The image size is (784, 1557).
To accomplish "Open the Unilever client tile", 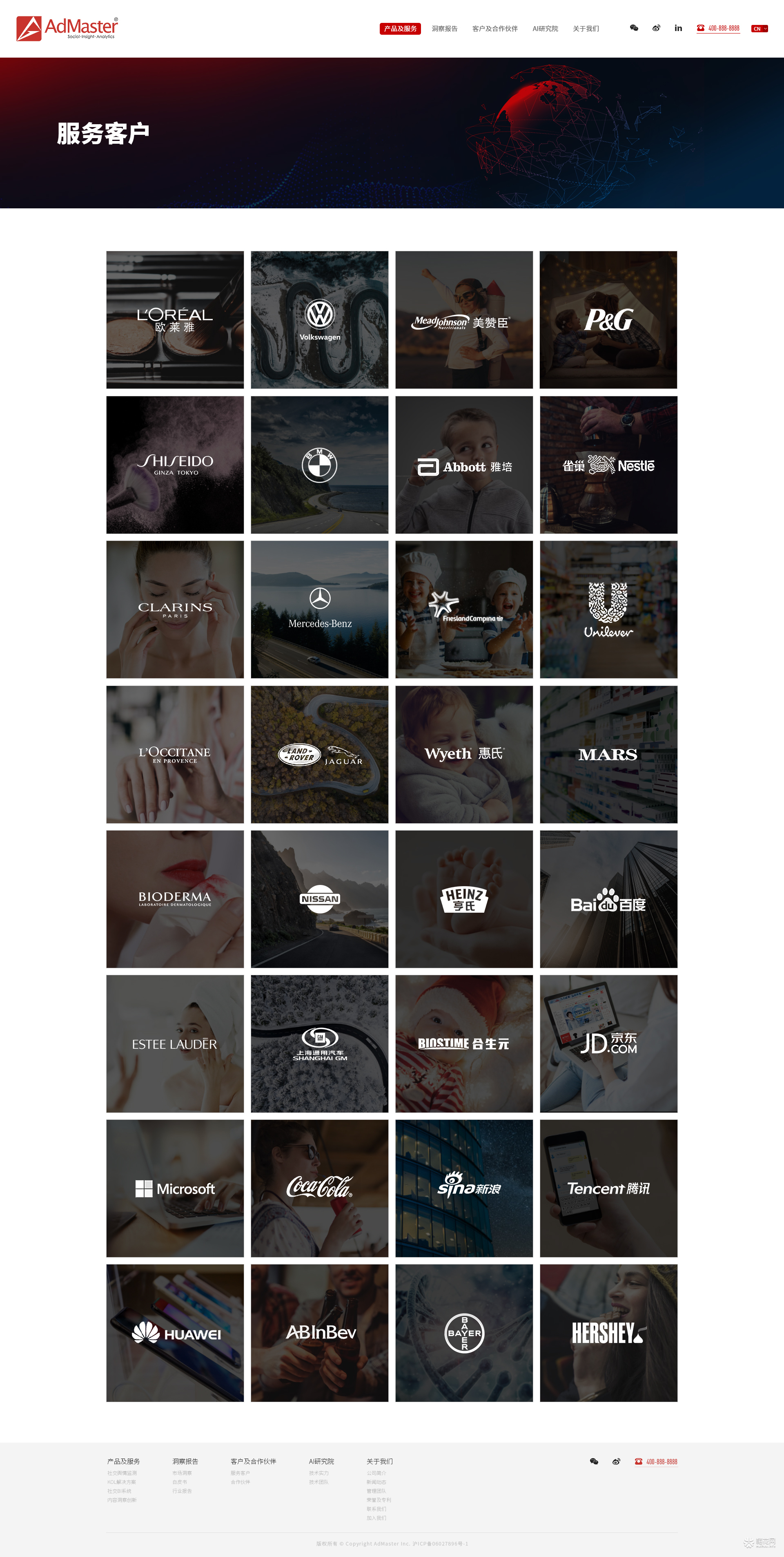I will point(608,609).
